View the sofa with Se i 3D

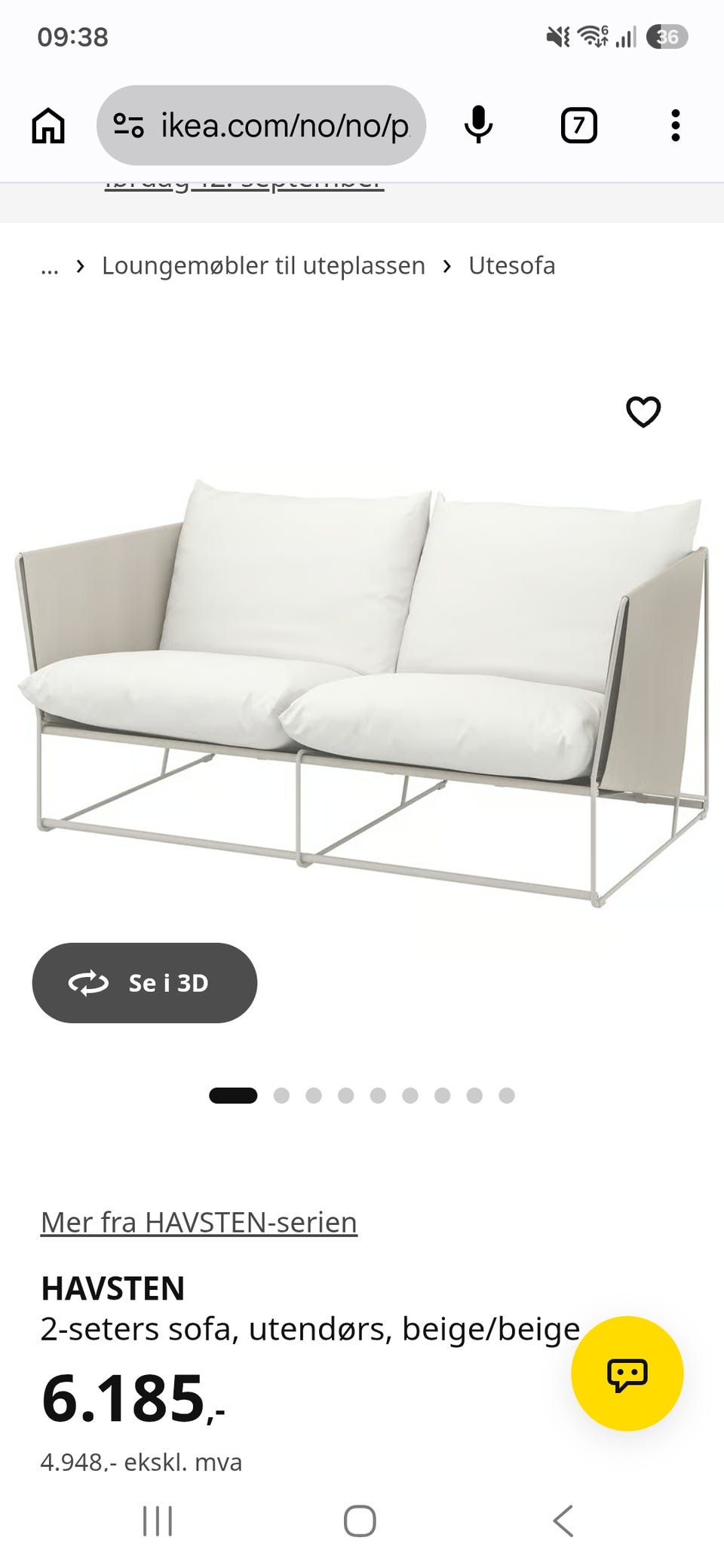coord(145,983)
